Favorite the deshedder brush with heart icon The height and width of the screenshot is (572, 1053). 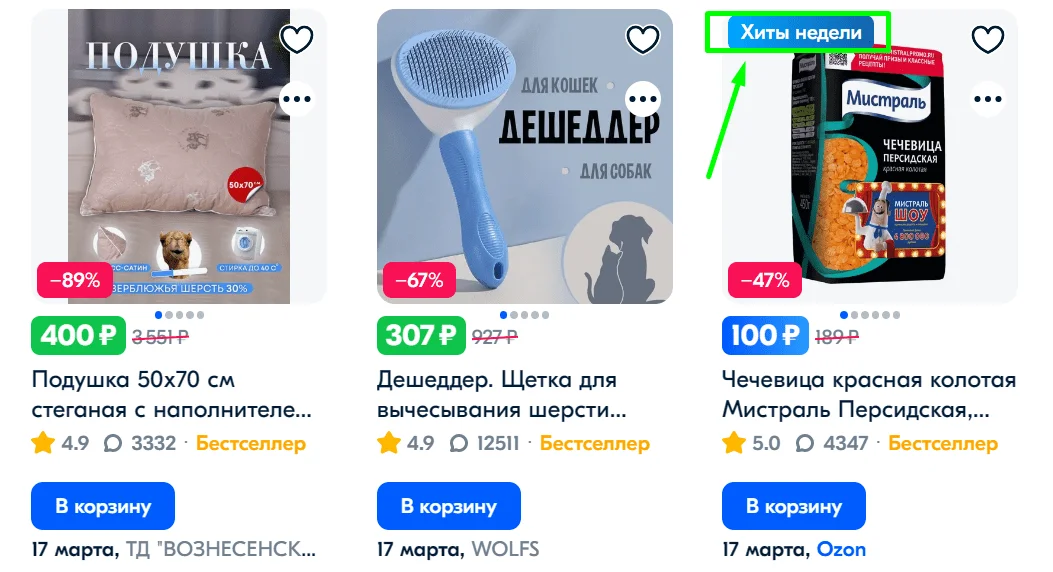[643, 39]
